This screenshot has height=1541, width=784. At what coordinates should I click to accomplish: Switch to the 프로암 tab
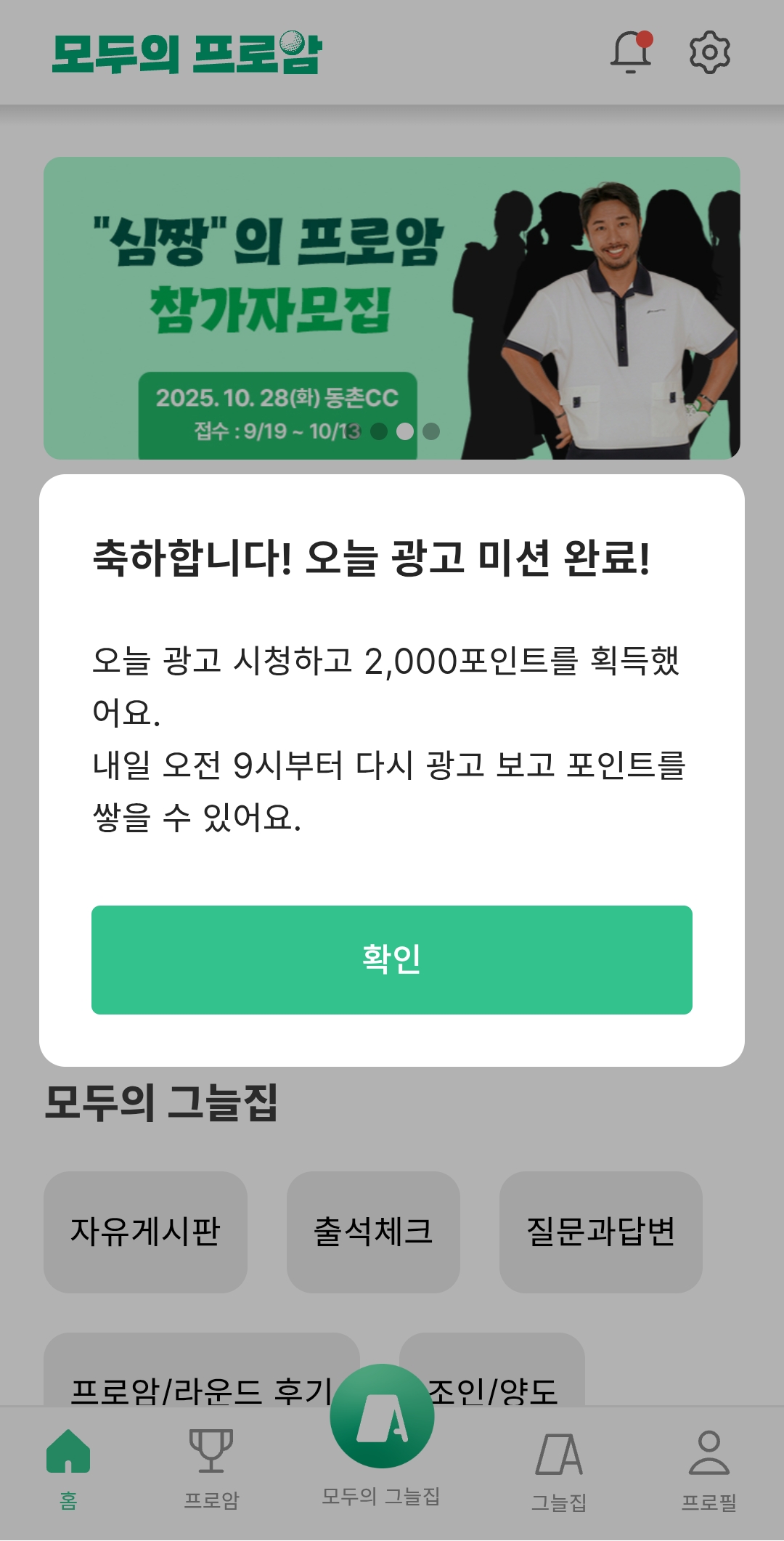[211, 1468]
